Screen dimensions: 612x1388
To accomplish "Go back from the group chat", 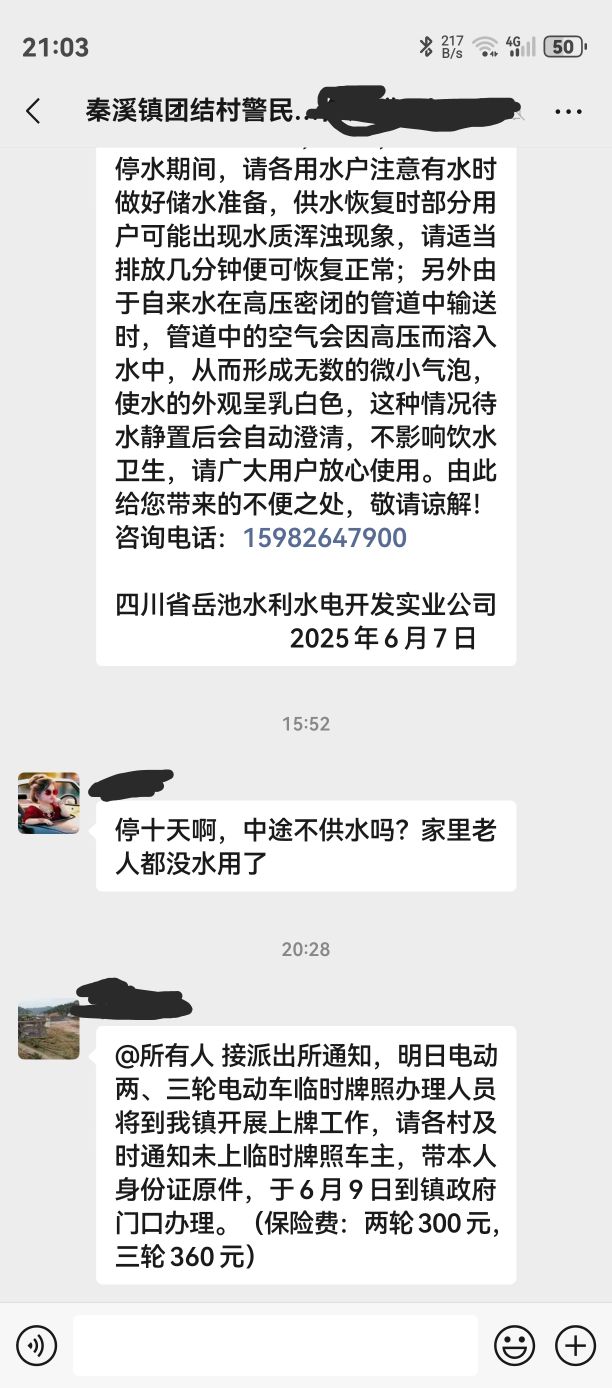I will coord(33,110).
